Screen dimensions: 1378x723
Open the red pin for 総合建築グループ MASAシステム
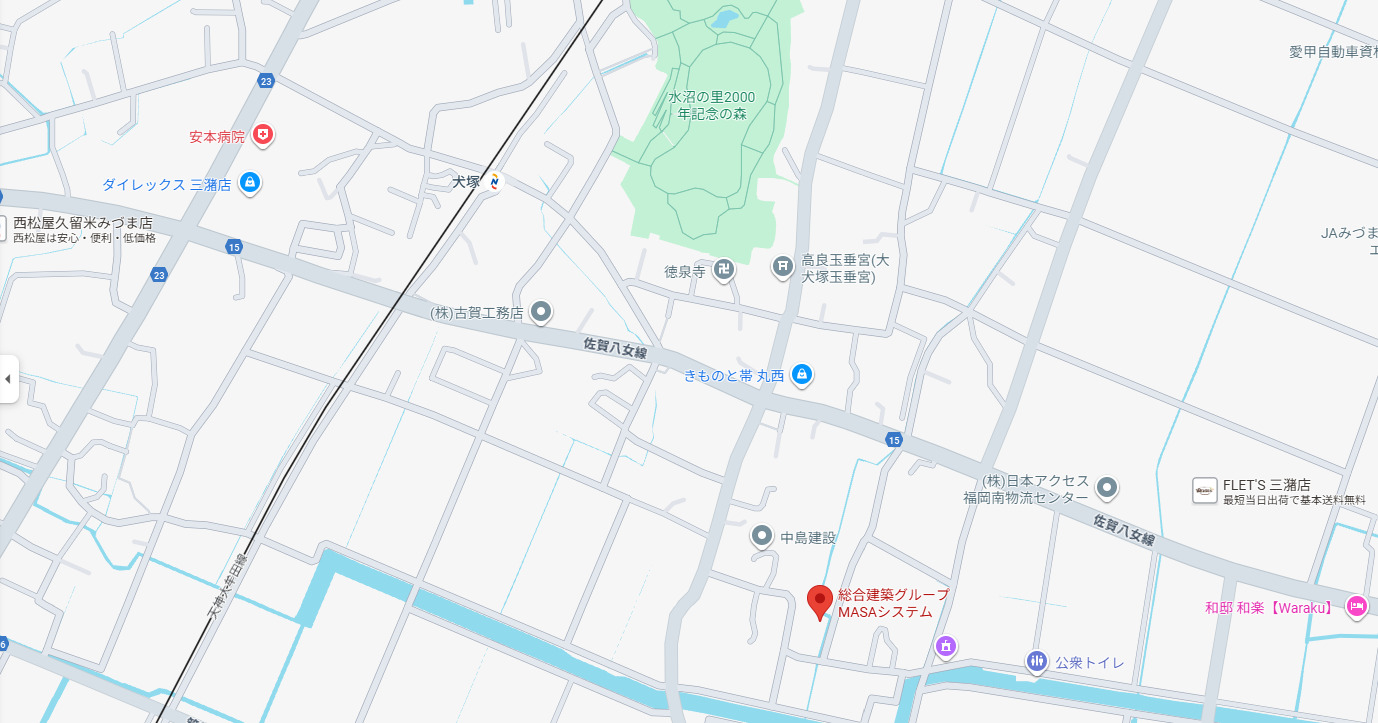click(820, 600)
